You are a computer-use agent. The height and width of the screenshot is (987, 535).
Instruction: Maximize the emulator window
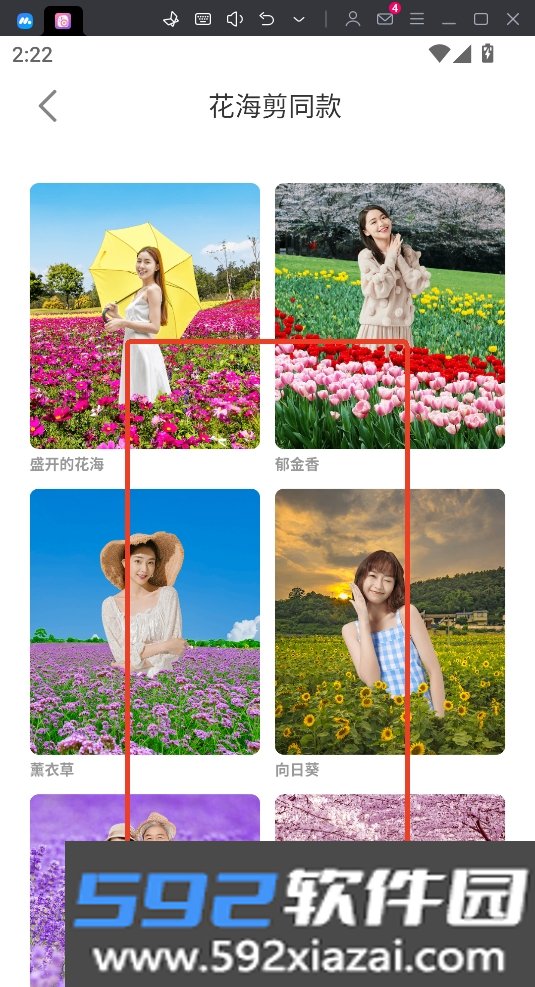(x=481, y=19)
